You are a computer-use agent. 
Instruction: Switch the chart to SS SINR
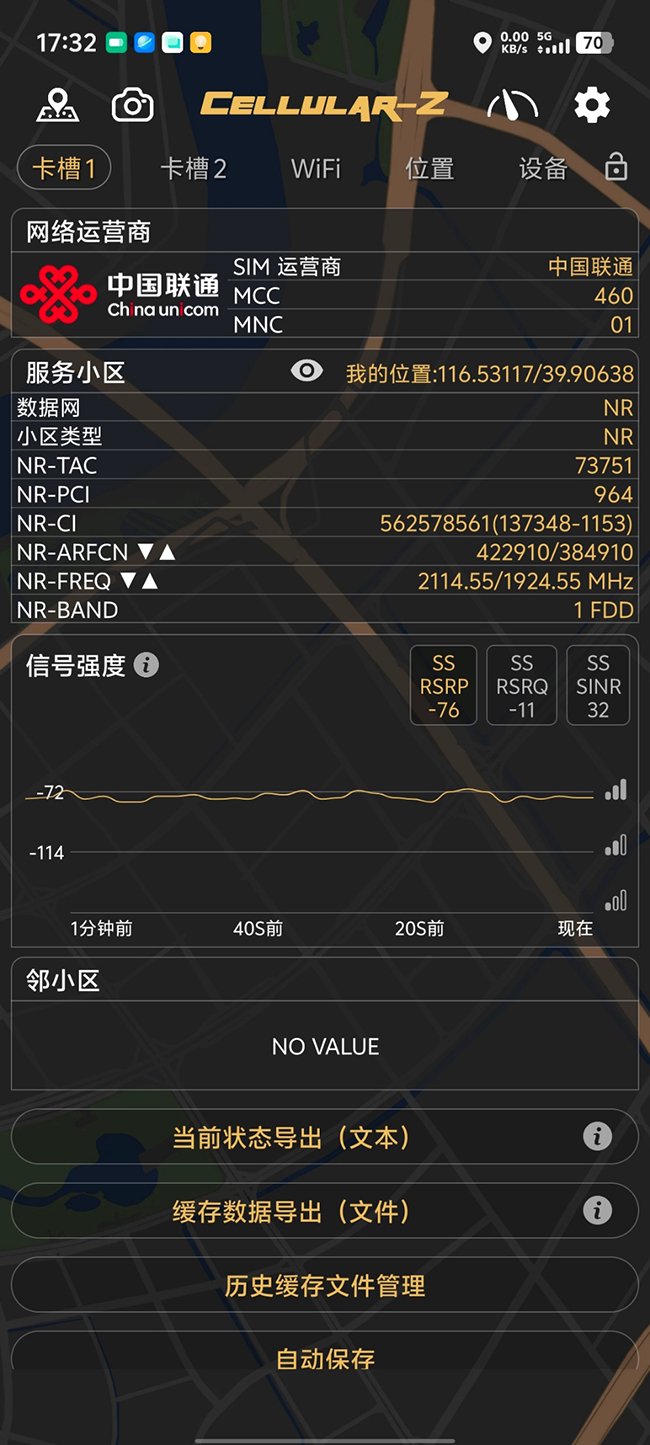tap(598, 686)
